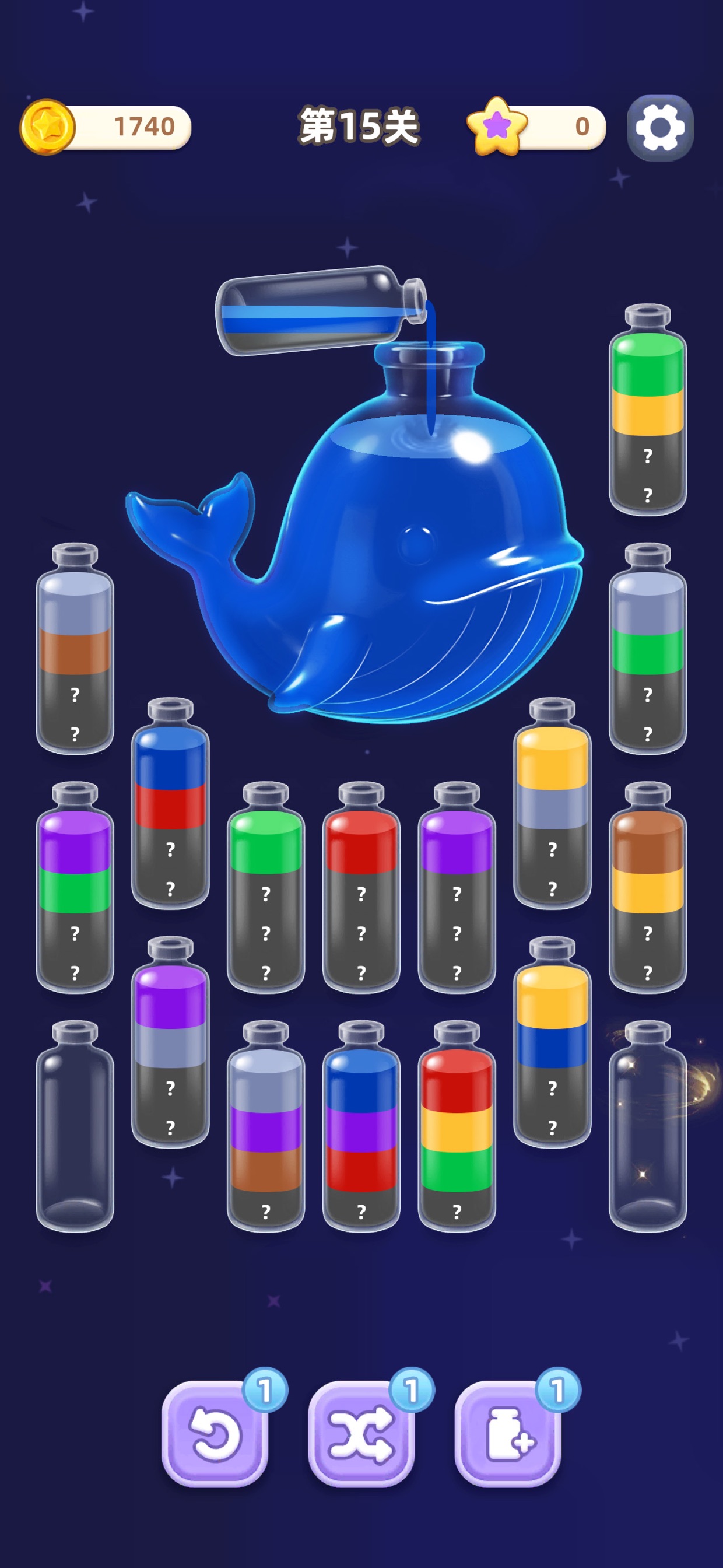Image resolution: width=723 pixels, height=1568 pixels.
Task: Select bottle with purple over gray
Action: (170, 1041)
